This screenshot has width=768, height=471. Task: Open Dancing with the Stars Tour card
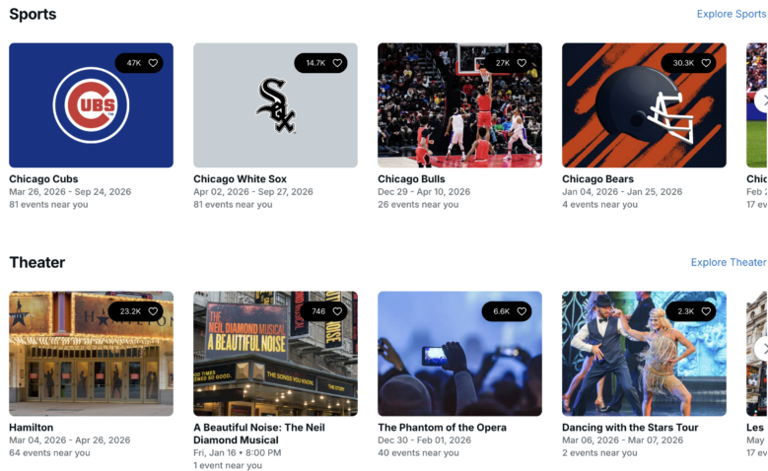(644, 353)
